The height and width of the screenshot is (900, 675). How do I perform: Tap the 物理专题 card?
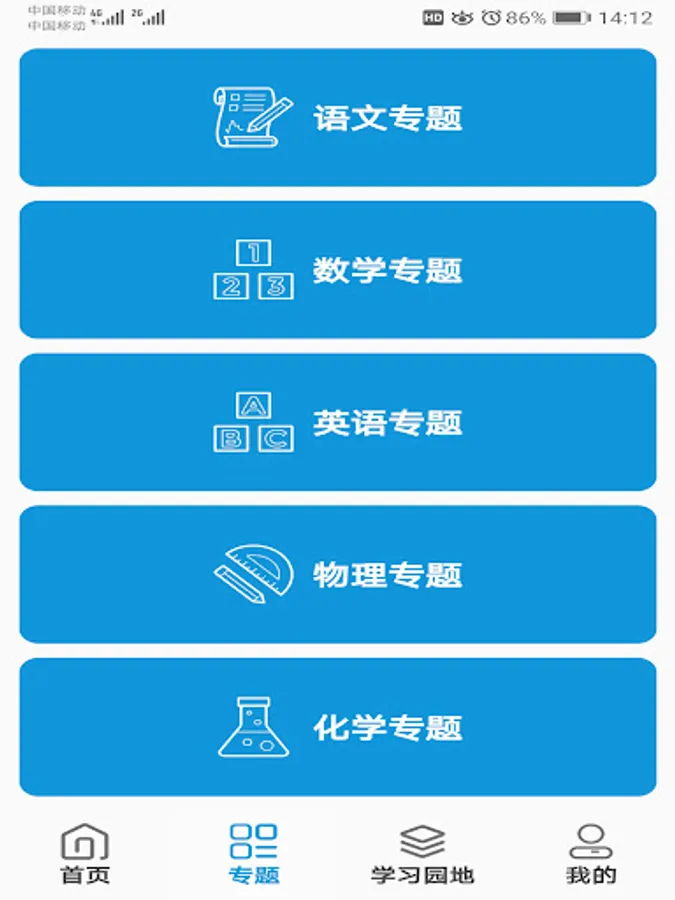click(x=338, y=574)
